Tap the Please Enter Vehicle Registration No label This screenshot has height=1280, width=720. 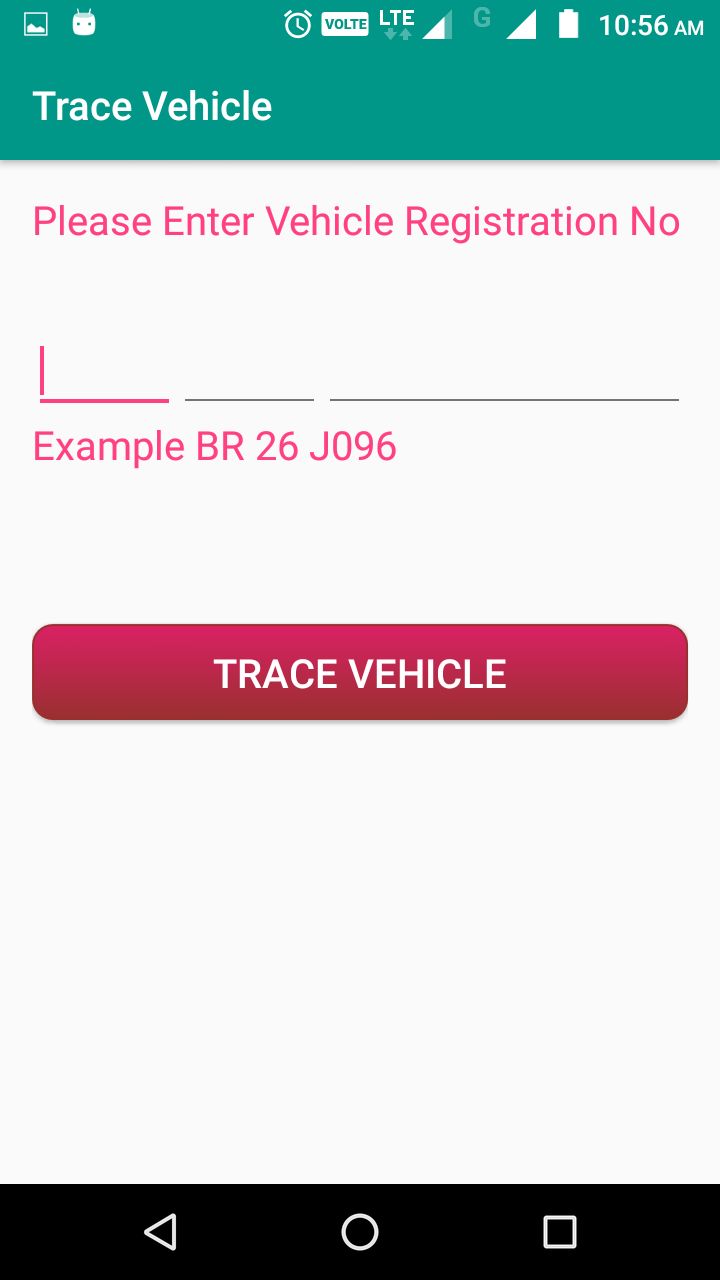[x=357, y=221]
